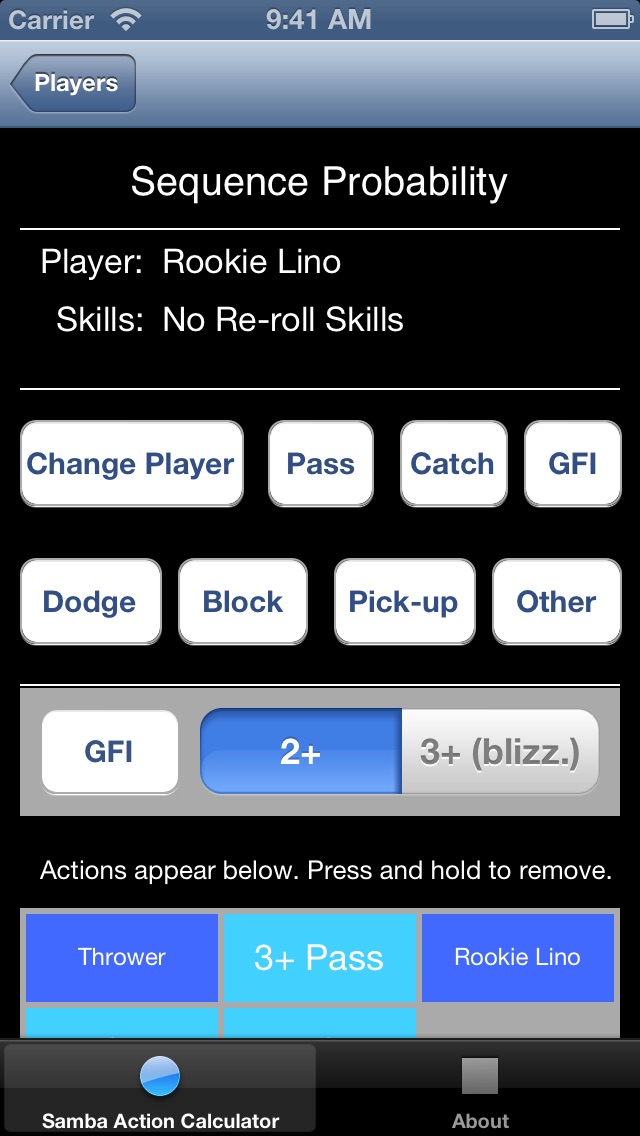Add a Dodge action
This screenshot has width=640, height=1136.
click(90, 602)
